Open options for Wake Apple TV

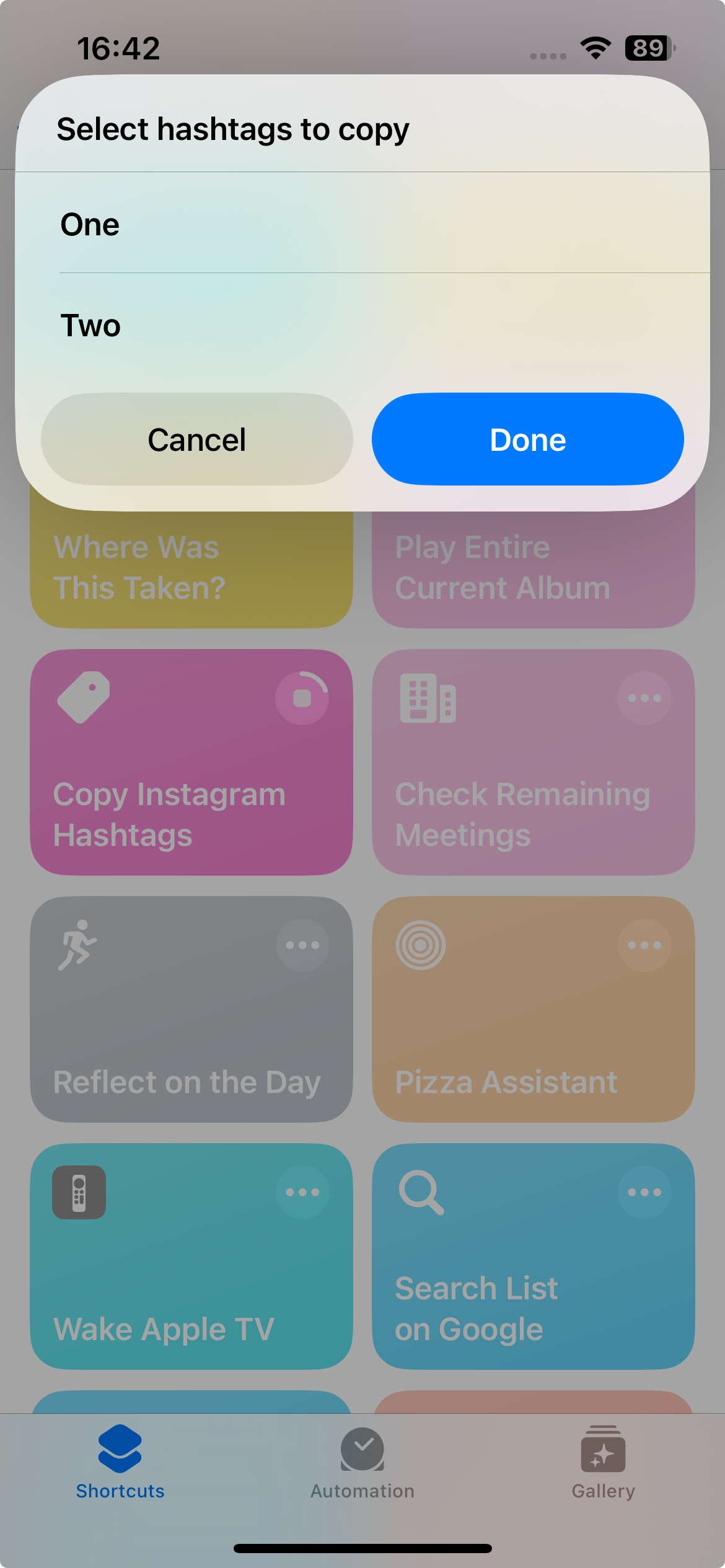coord(302,1192)
